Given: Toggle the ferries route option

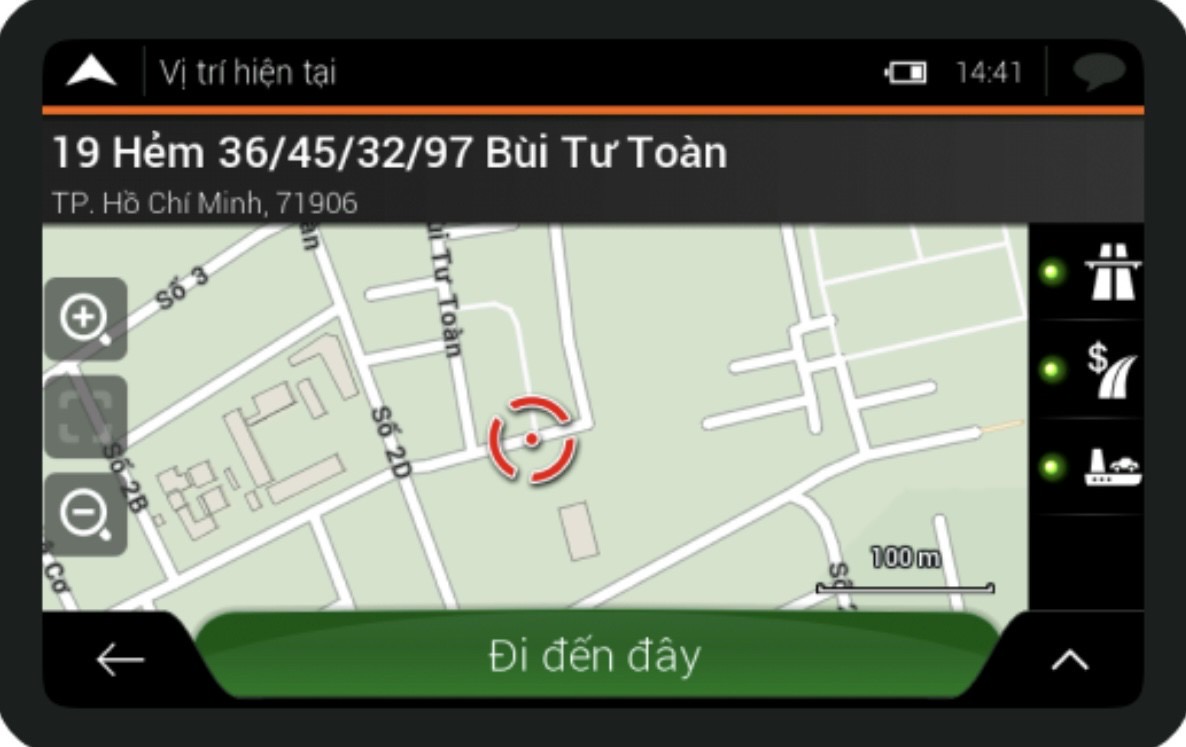Looking at the screenshot, I should (1089, 467).
